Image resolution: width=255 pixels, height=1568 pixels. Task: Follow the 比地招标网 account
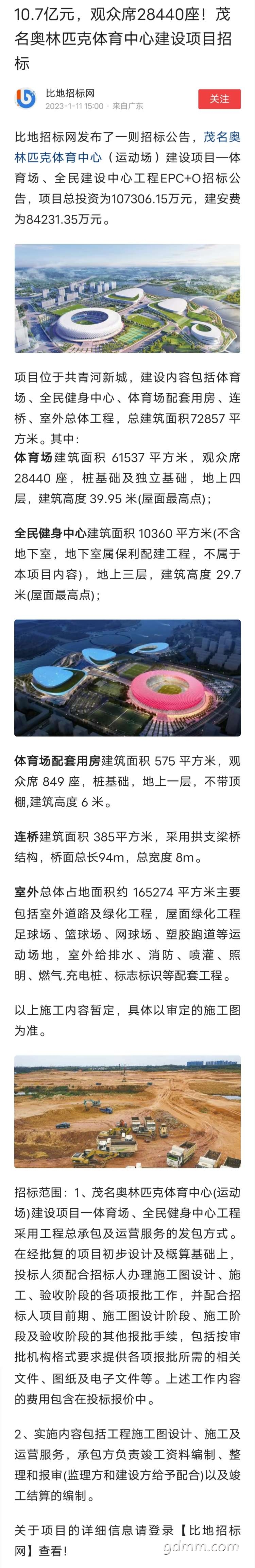[219, 99]
